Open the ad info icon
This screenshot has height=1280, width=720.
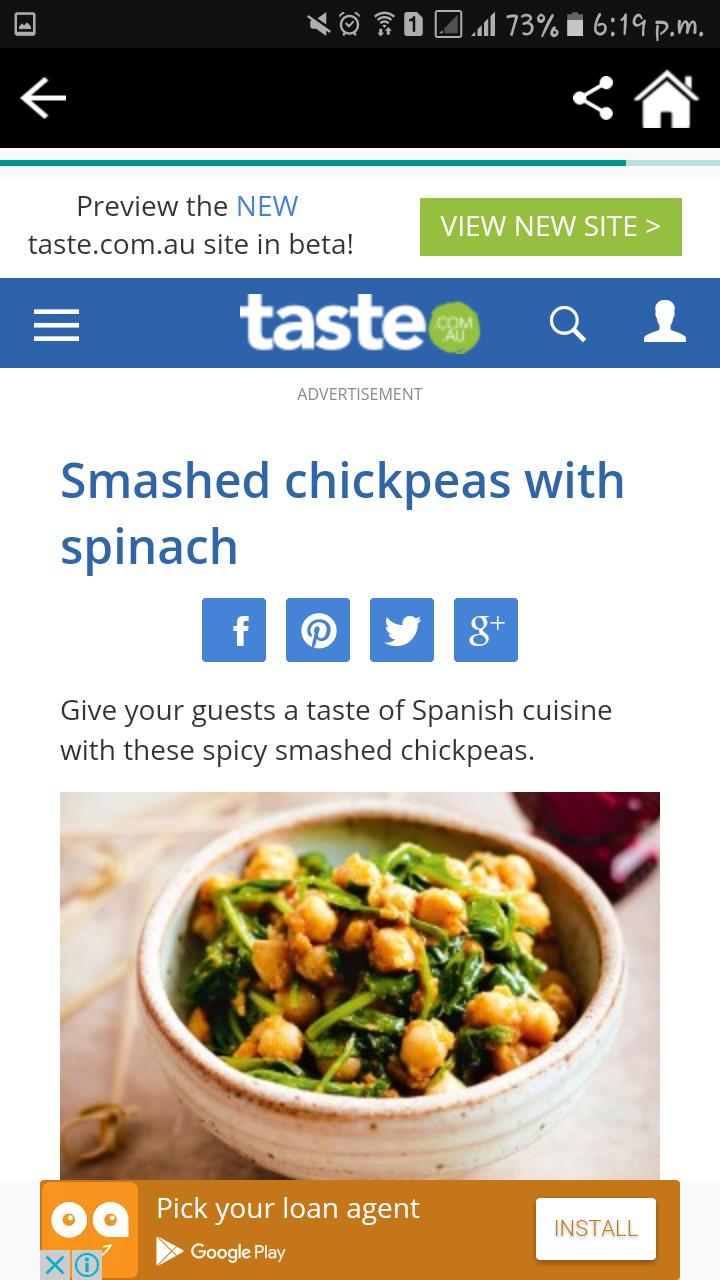point(87,1265)
